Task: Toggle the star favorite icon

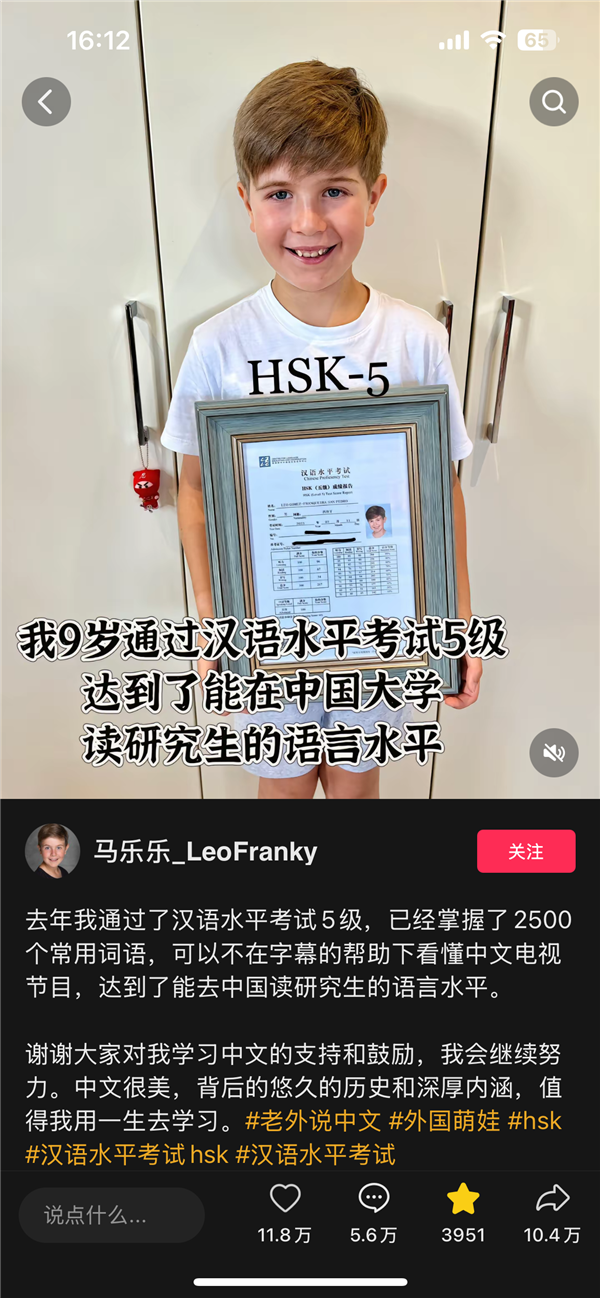Action: 463,1199
